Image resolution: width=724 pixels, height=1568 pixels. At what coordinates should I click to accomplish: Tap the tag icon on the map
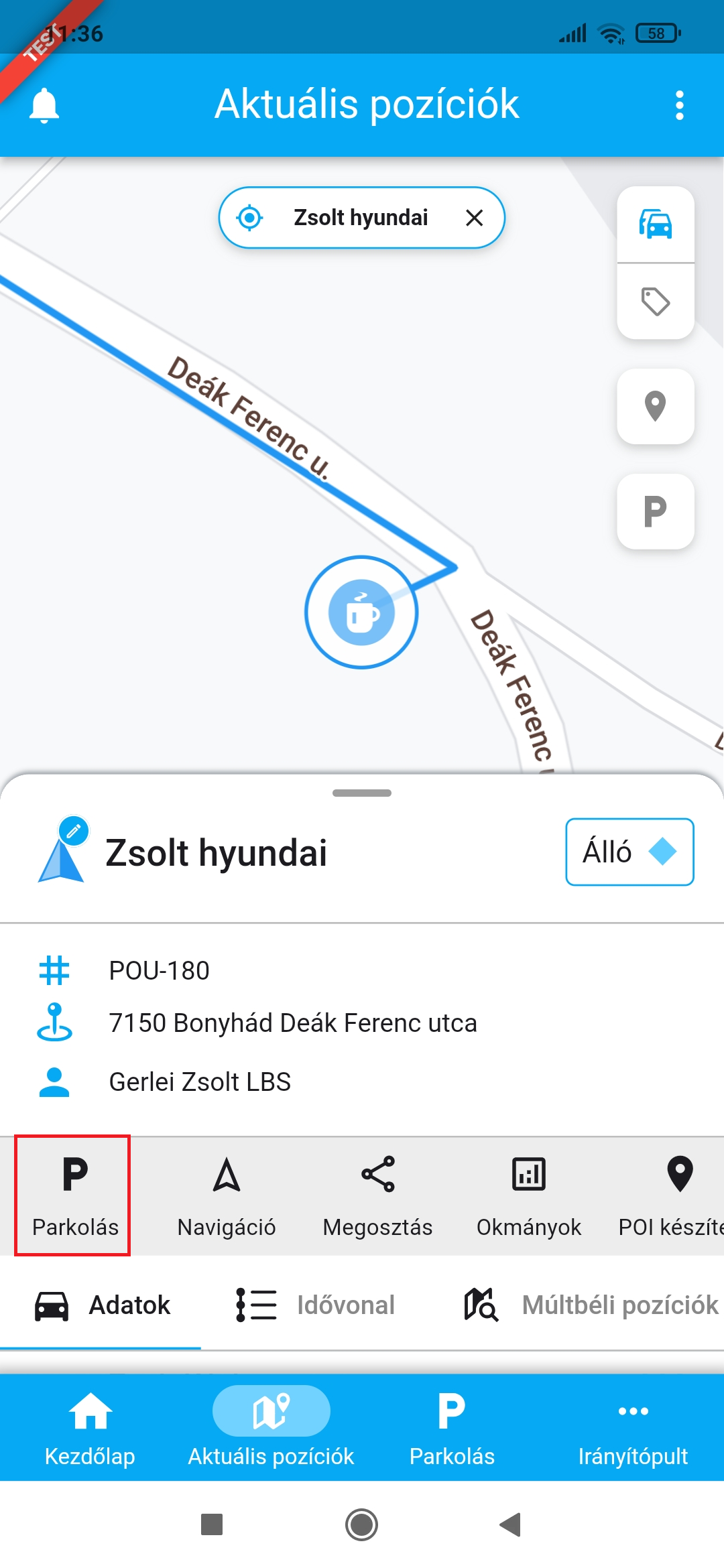(655, 302)
